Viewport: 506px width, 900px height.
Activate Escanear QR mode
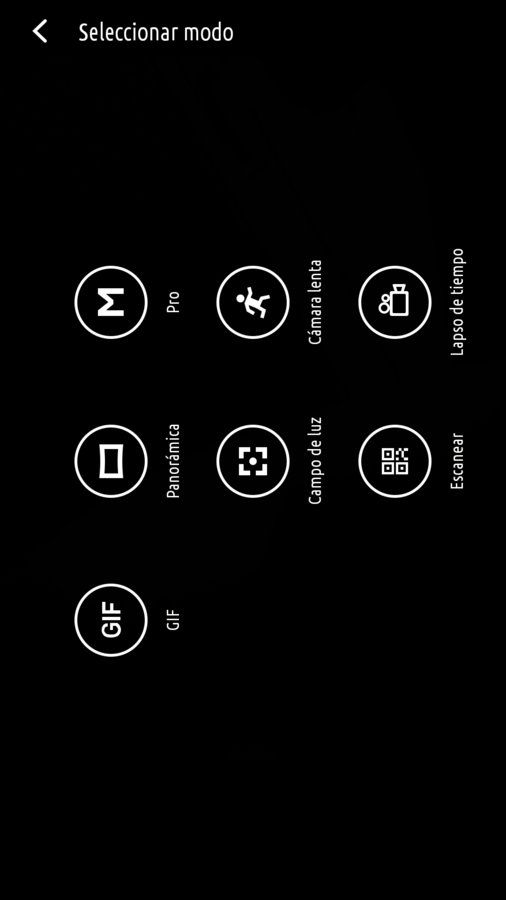395,461
